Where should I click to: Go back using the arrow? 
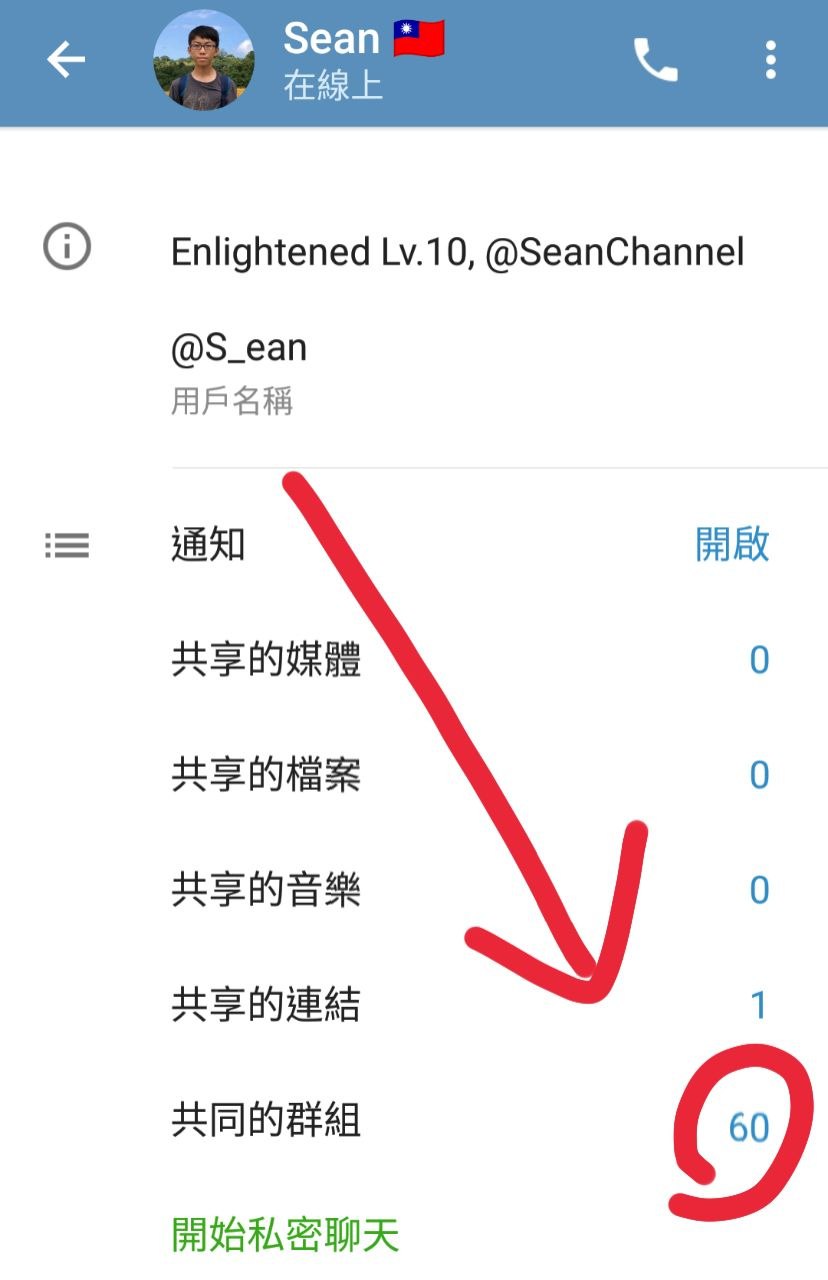[x=66, y=61]
